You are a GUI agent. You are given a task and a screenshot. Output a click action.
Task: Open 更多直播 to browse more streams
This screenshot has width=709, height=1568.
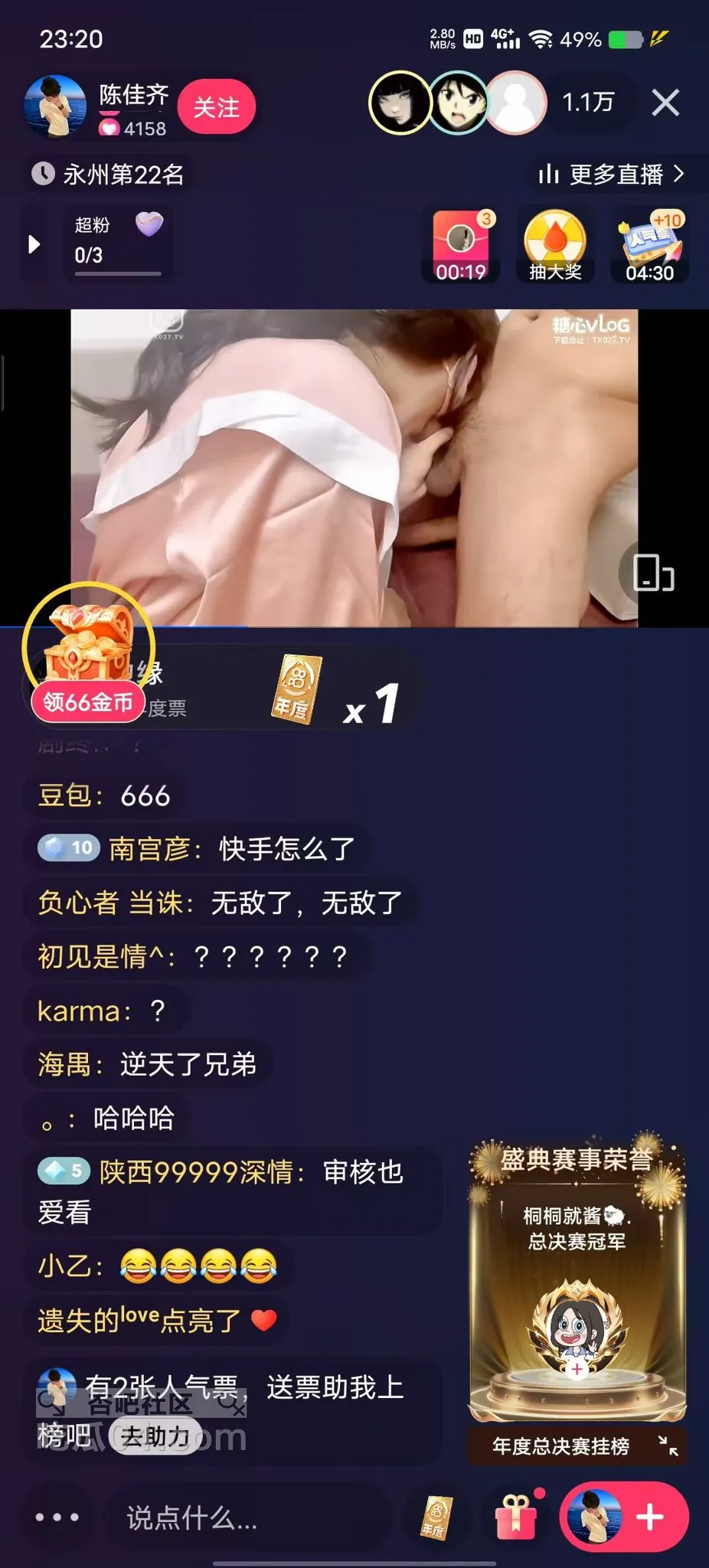pyautogui.click(x=611, y=175)
